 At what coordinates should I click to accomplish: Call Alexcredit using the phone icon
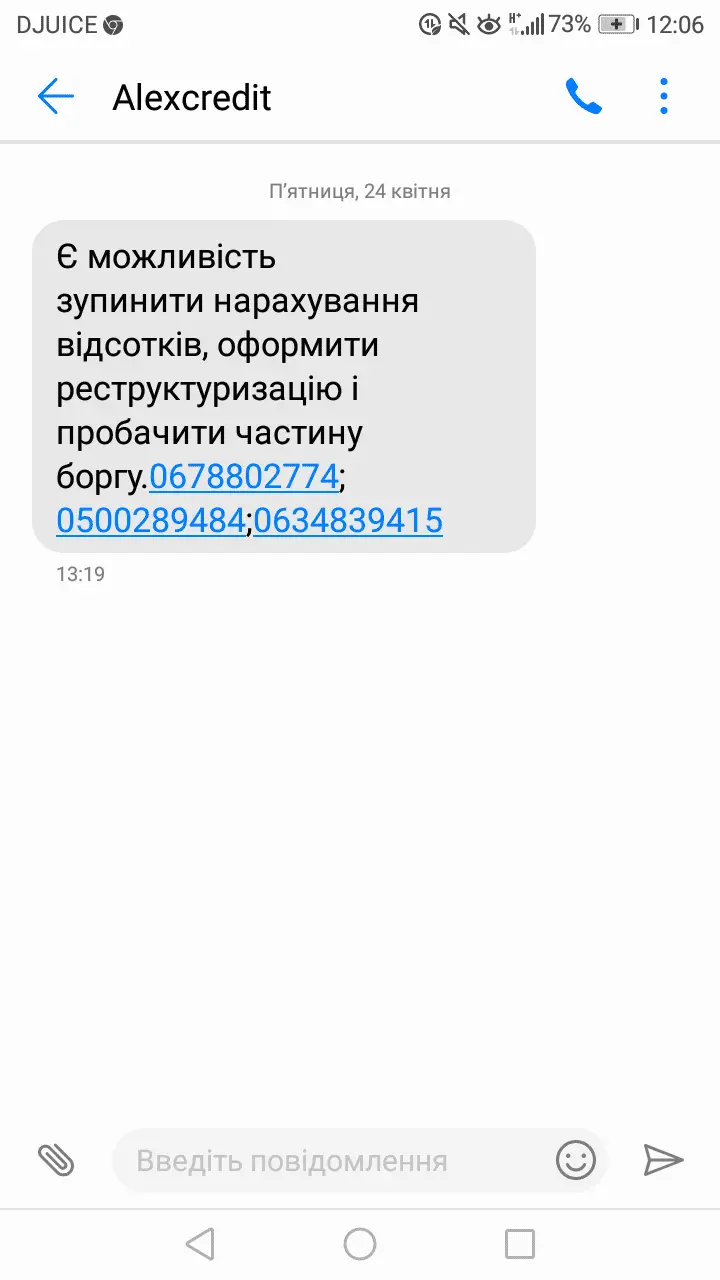[584, 97]
